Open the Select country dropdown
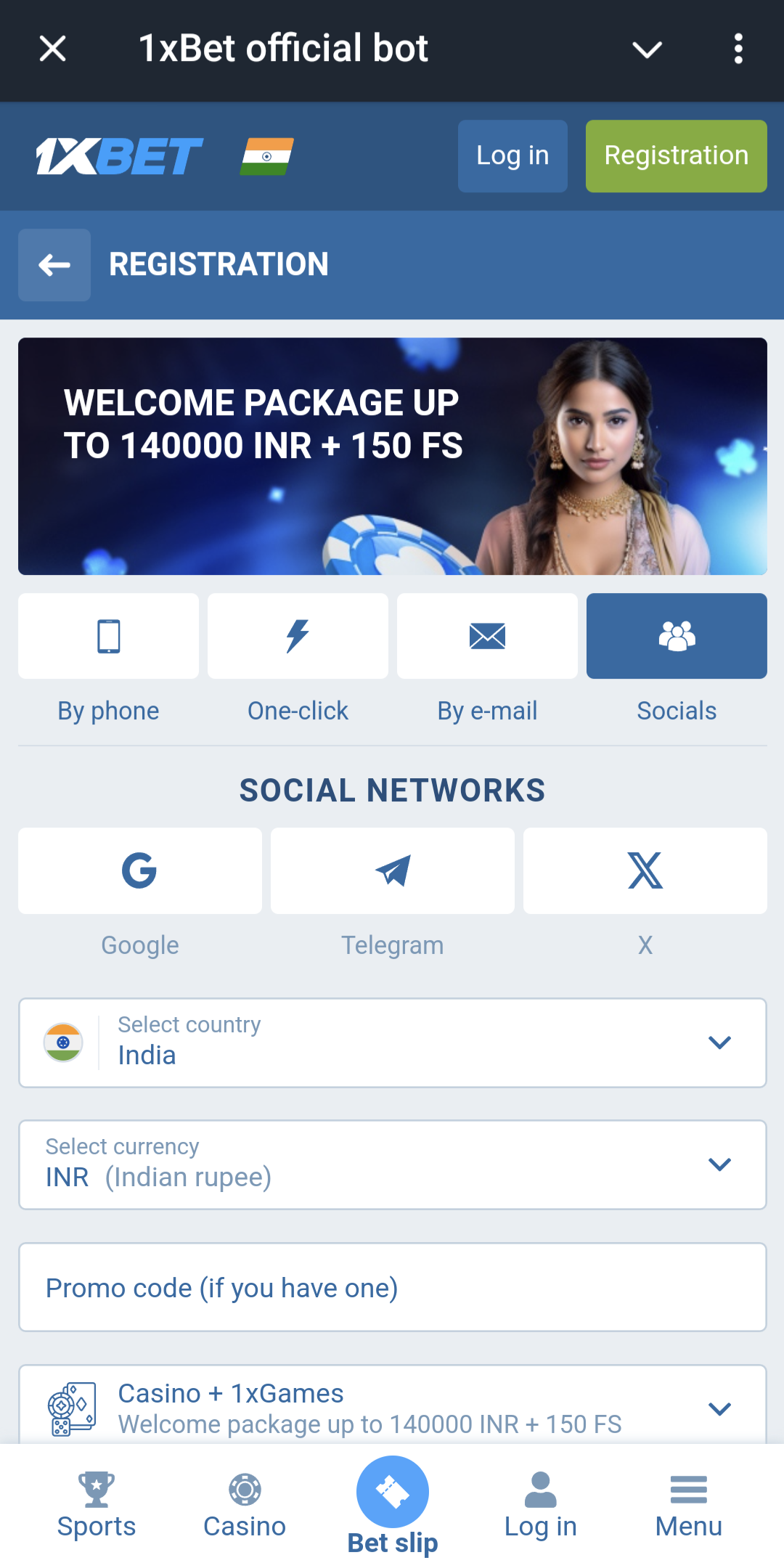Viewport: 784px width, 1563px height. click(392, 1042)
